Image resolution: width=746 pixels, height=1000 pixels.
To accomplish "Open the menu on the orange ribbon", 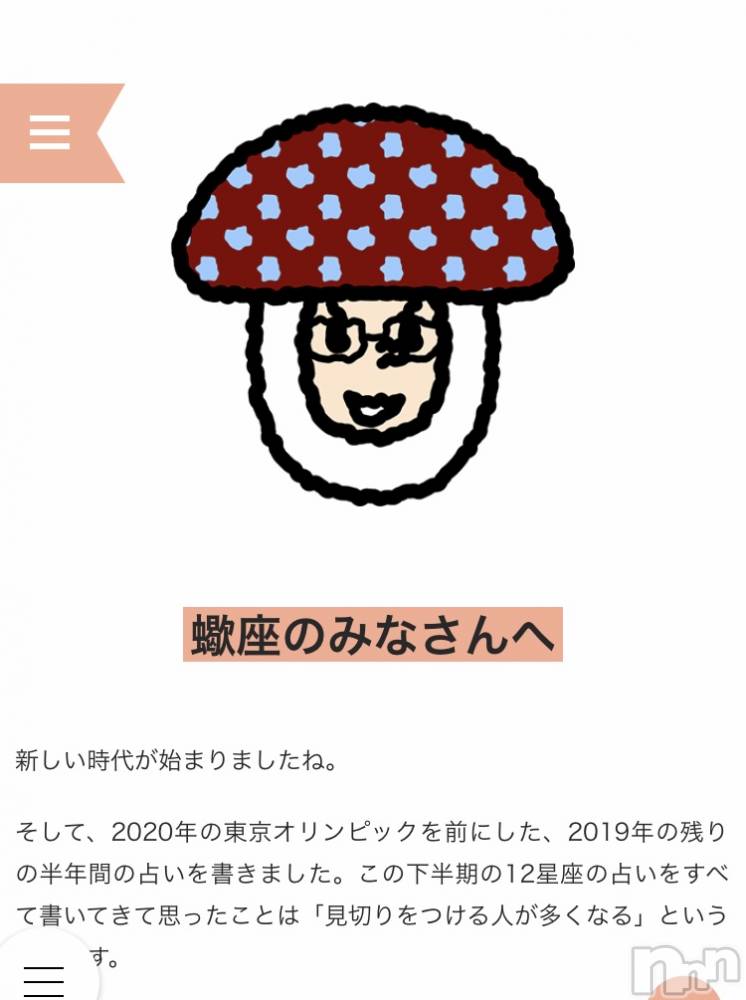I will [x=50, y=132].
